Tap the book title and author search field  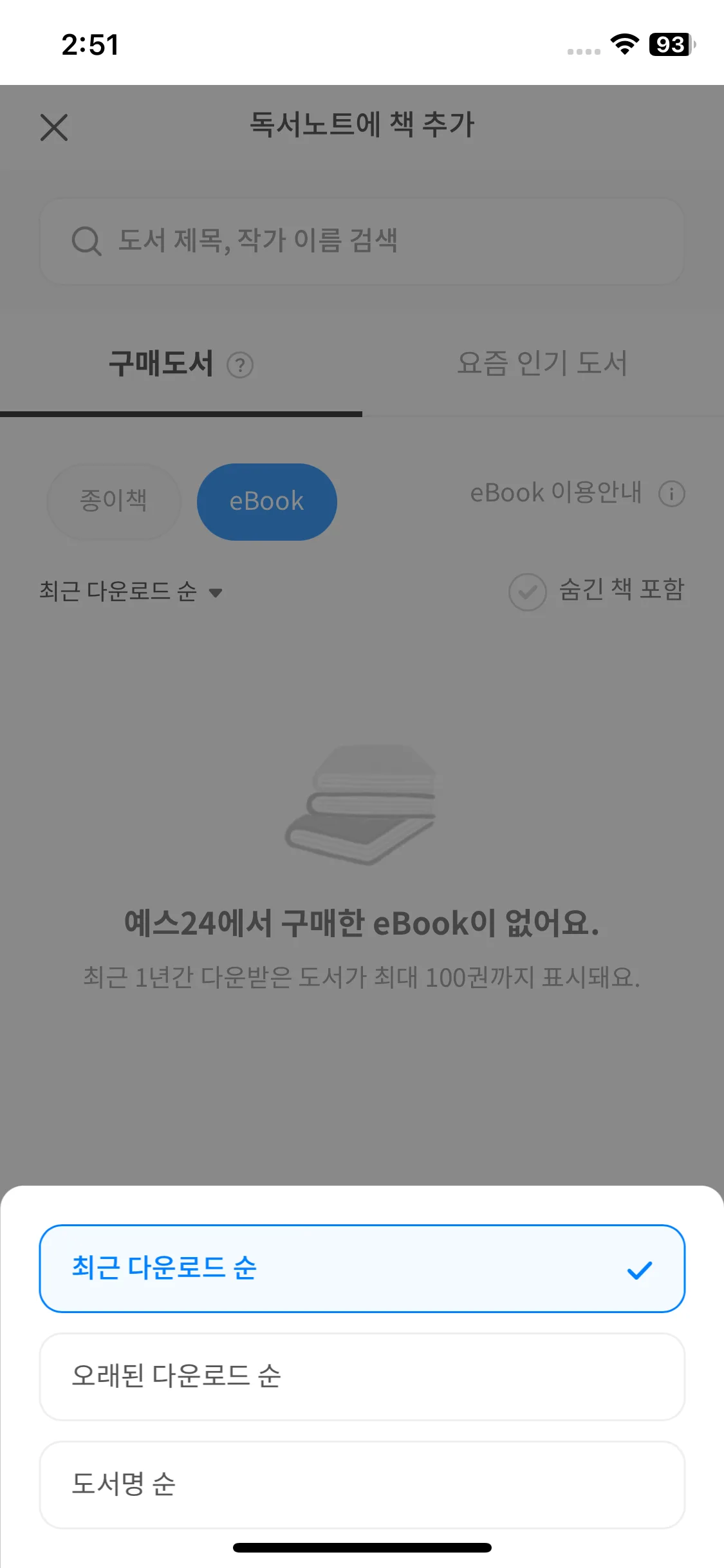(362, 241)
